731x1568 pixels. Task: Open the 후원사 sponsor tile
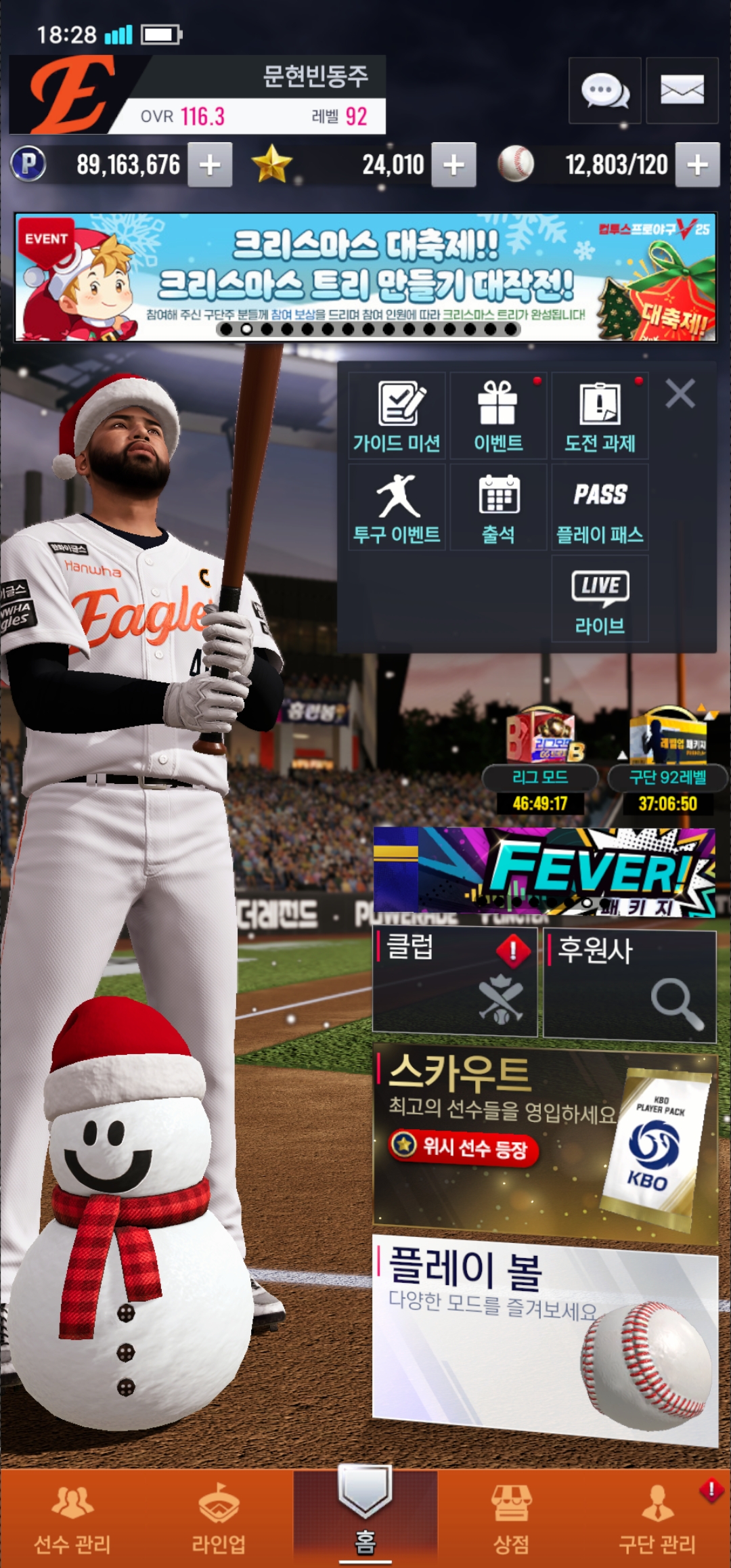click(x=629, y=985)
